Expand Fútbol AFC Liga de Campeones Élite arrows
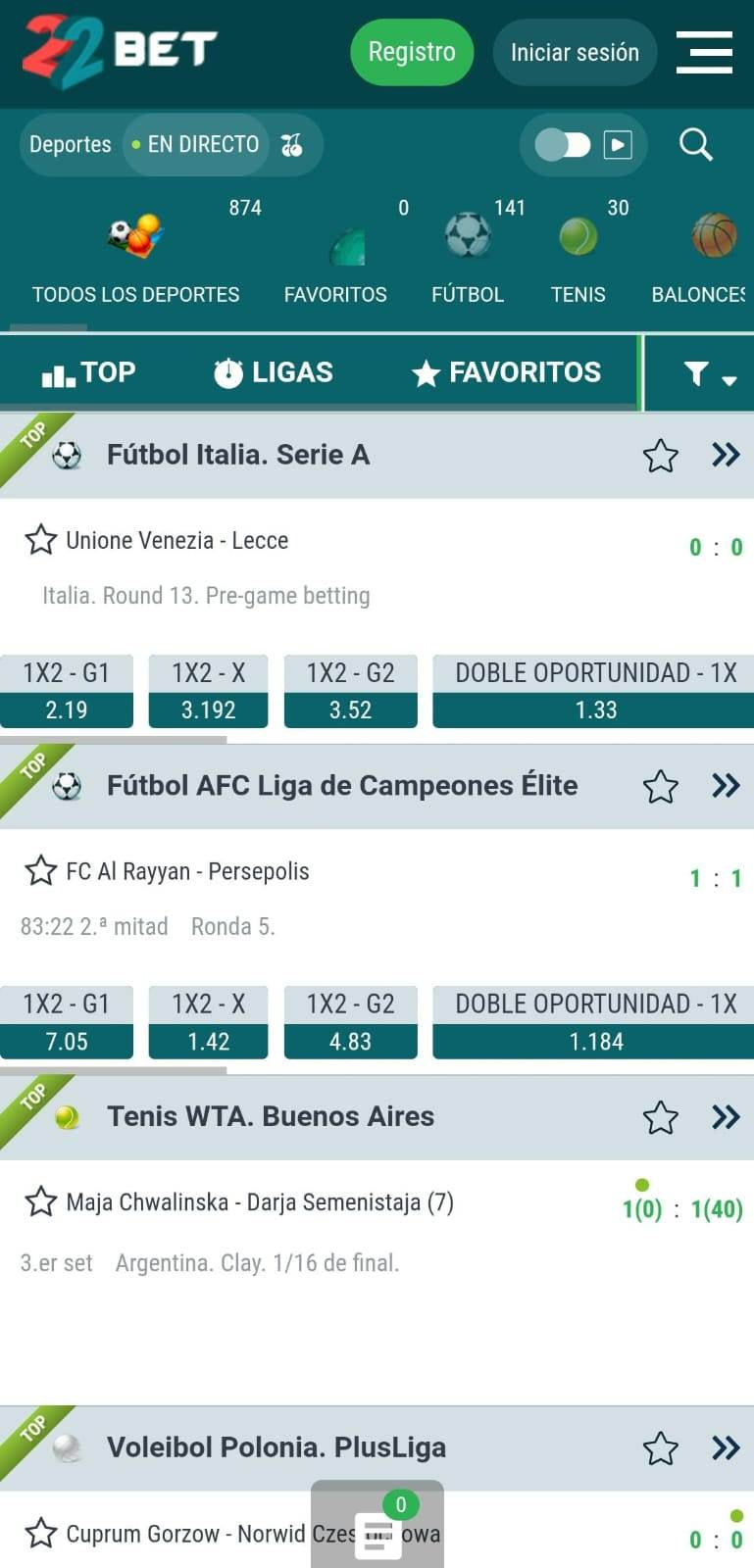Viewport: 754px width, 1568px height. tap(726, 786)
